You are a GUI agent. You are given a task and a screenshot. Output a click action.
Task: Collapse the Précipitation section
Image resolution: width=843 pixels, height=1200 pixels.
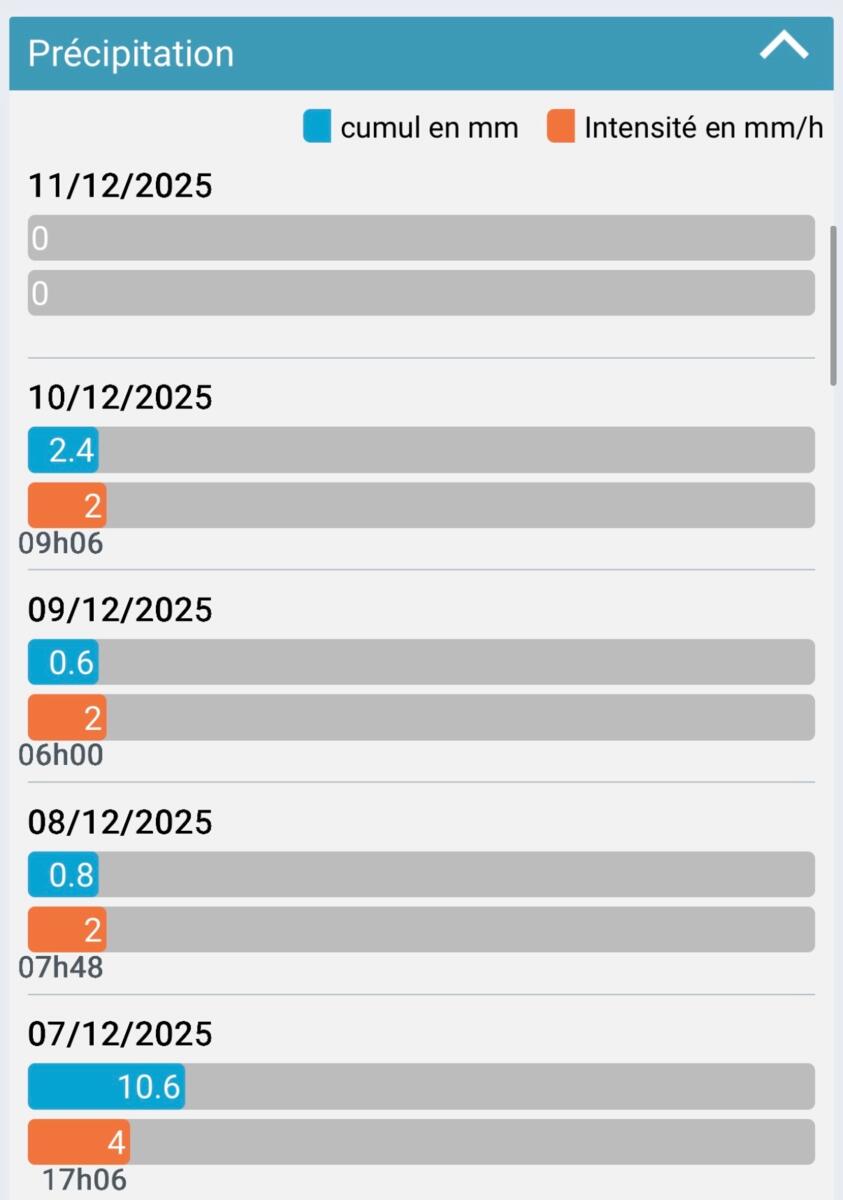coord(783,47)
